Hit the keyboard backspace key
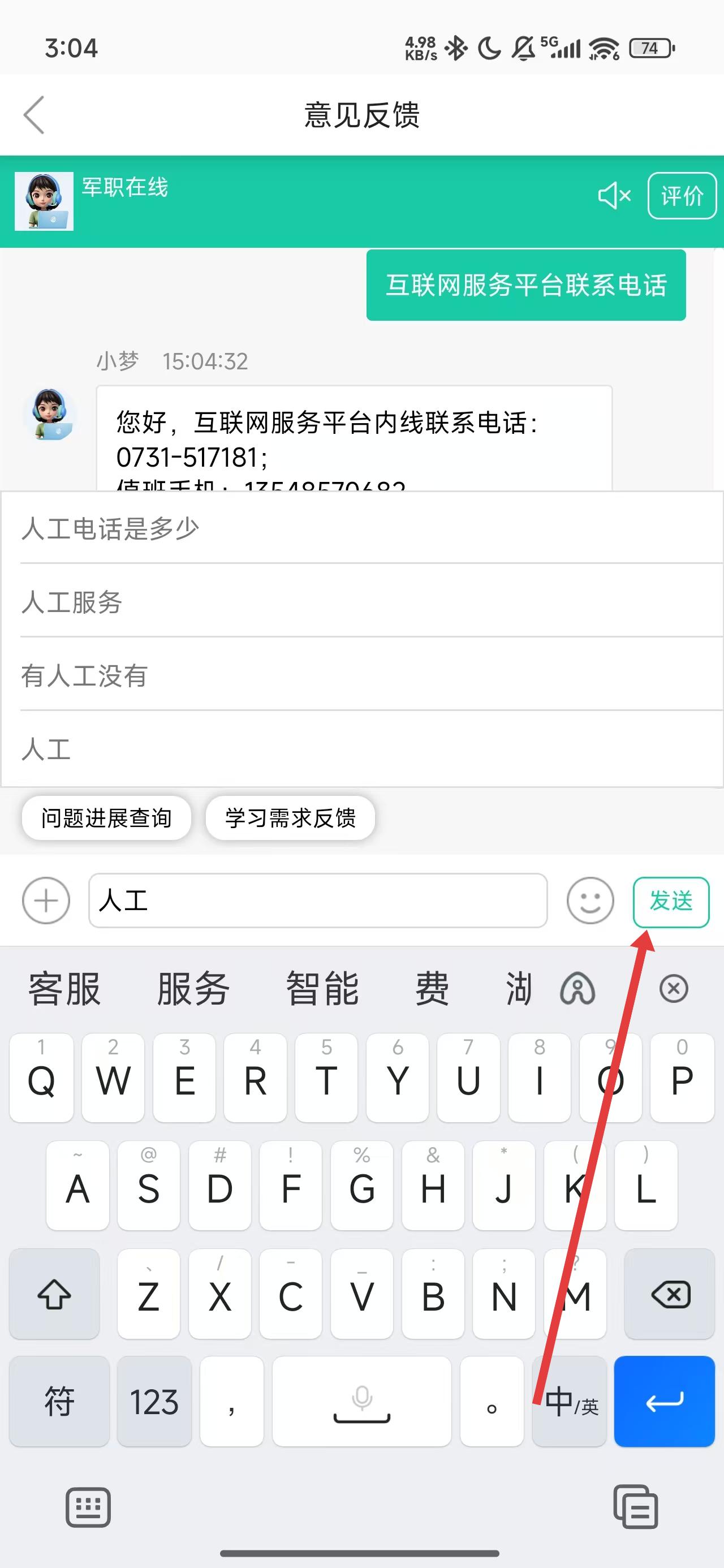 pos(669,1294)
